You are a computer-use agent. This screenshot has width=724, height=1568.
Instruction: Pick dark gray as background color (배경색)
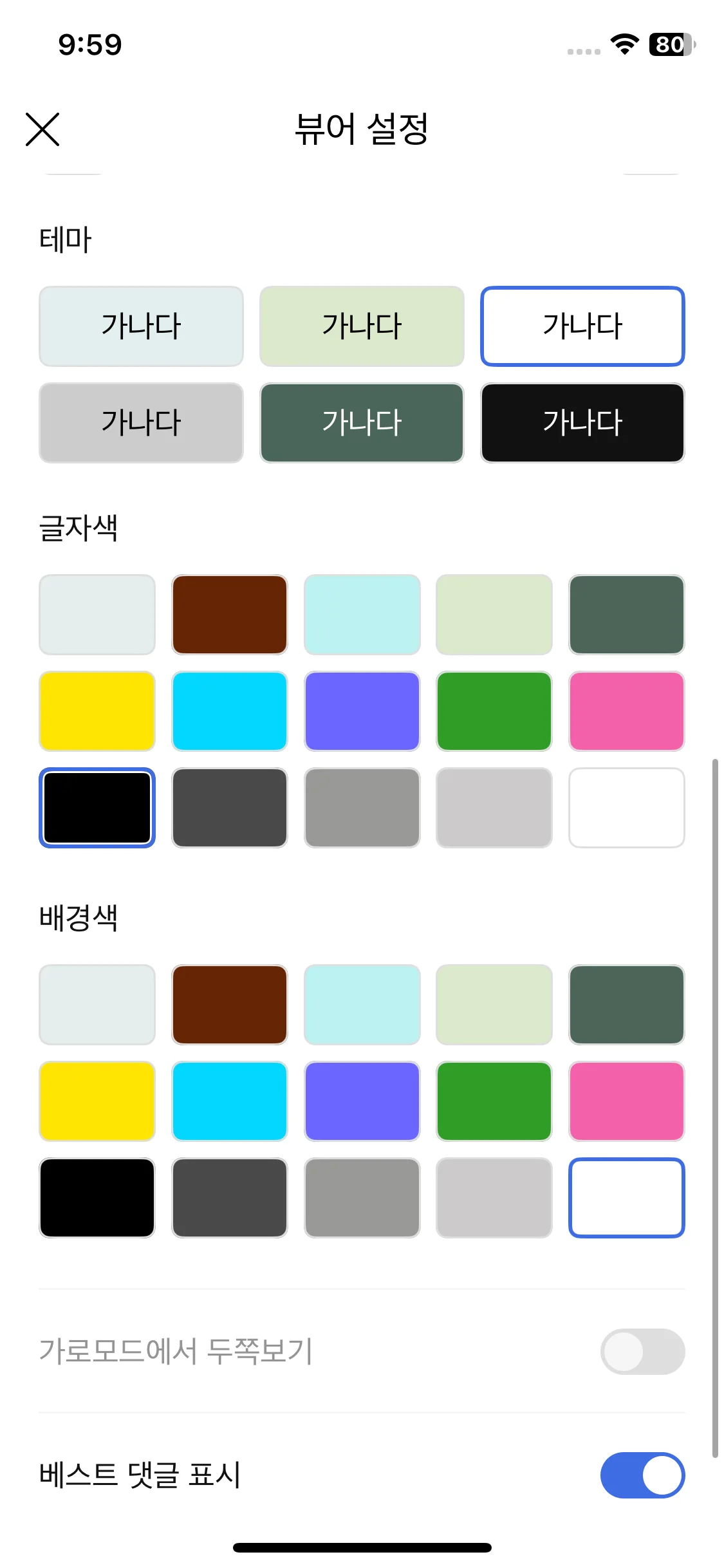[229, 1198]
